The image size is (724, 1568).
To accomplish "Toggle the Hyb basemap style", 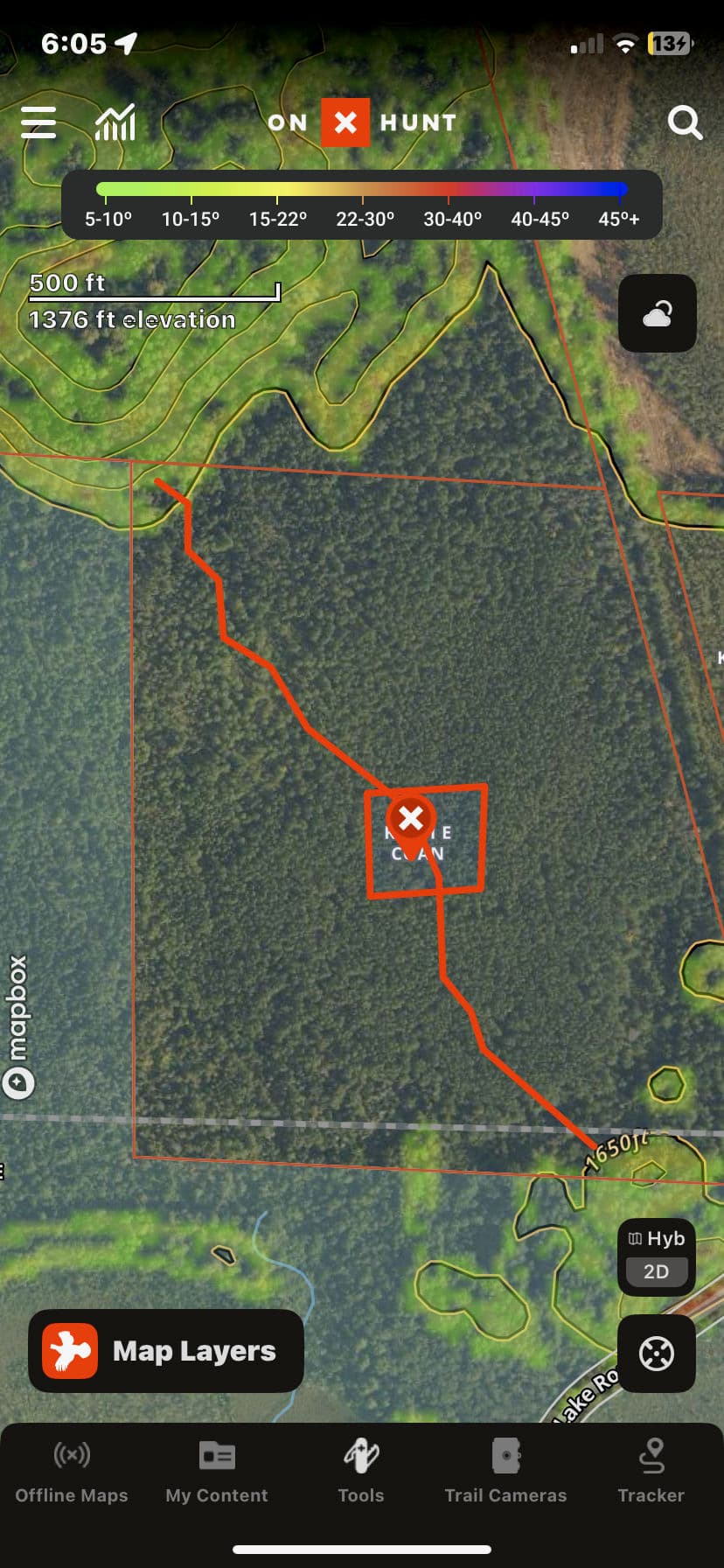I will point(655,1237).
